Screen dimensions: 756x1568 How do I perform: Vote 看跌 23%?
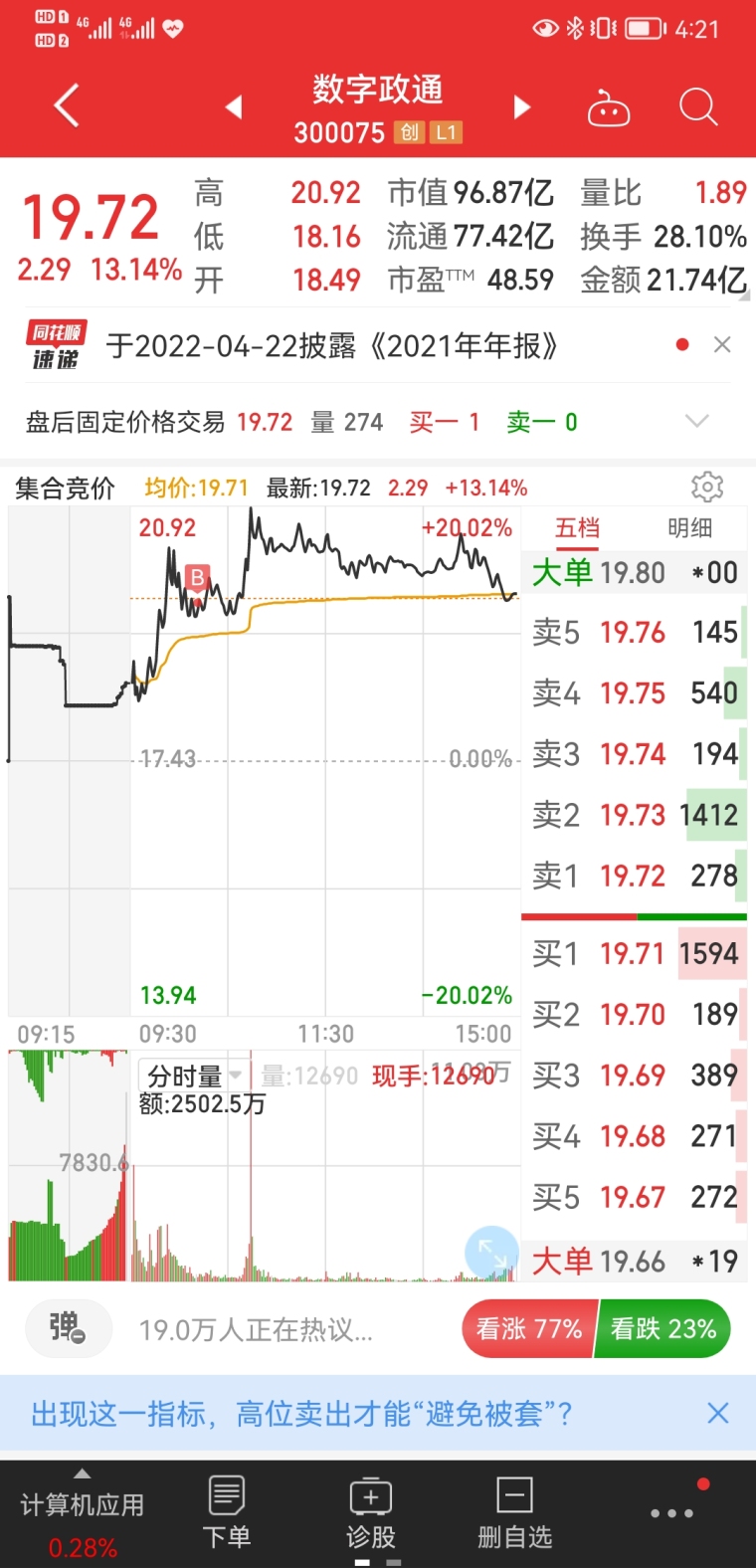tap(663, 1329)
